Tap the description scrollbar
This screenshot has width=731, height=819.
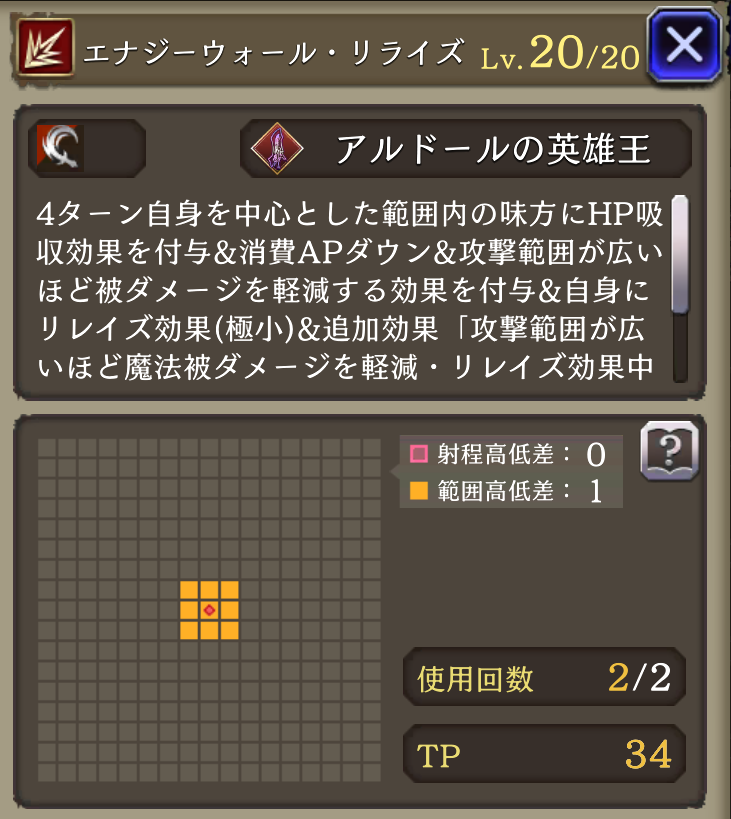(x=680, y=257)
